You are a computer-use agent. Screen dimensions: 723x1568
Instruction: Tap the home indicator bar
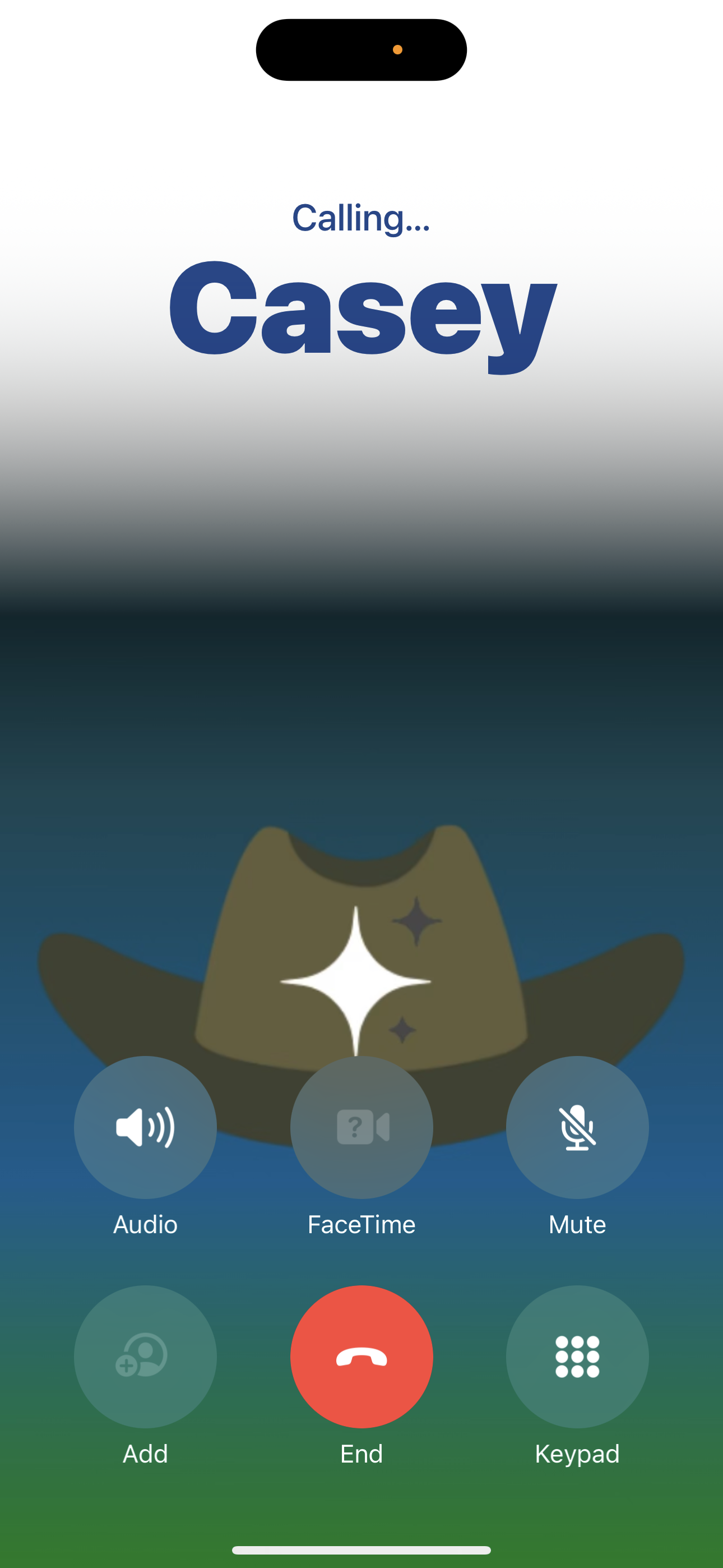361,1548
